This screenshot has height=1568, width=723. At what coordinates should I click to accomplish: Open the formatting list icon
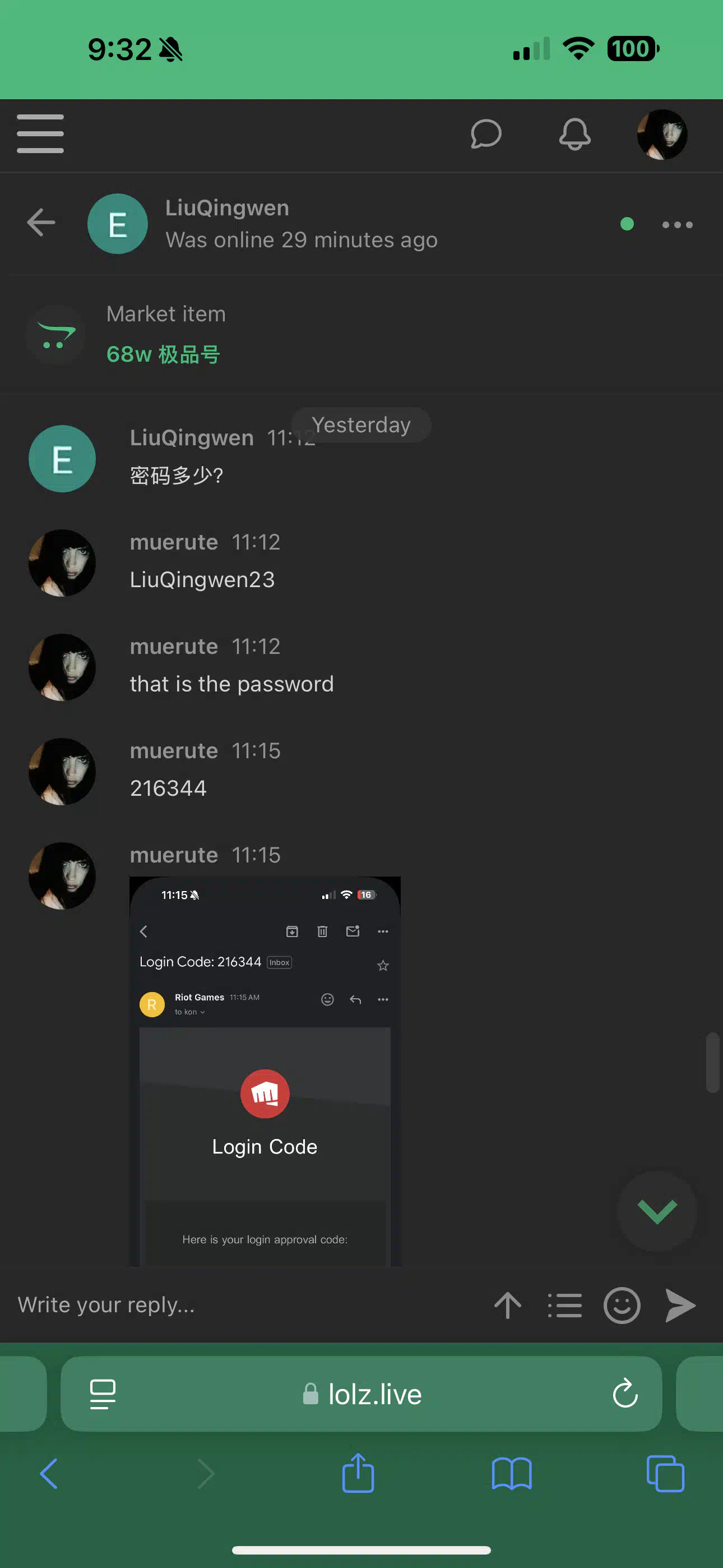(565, 1305)
